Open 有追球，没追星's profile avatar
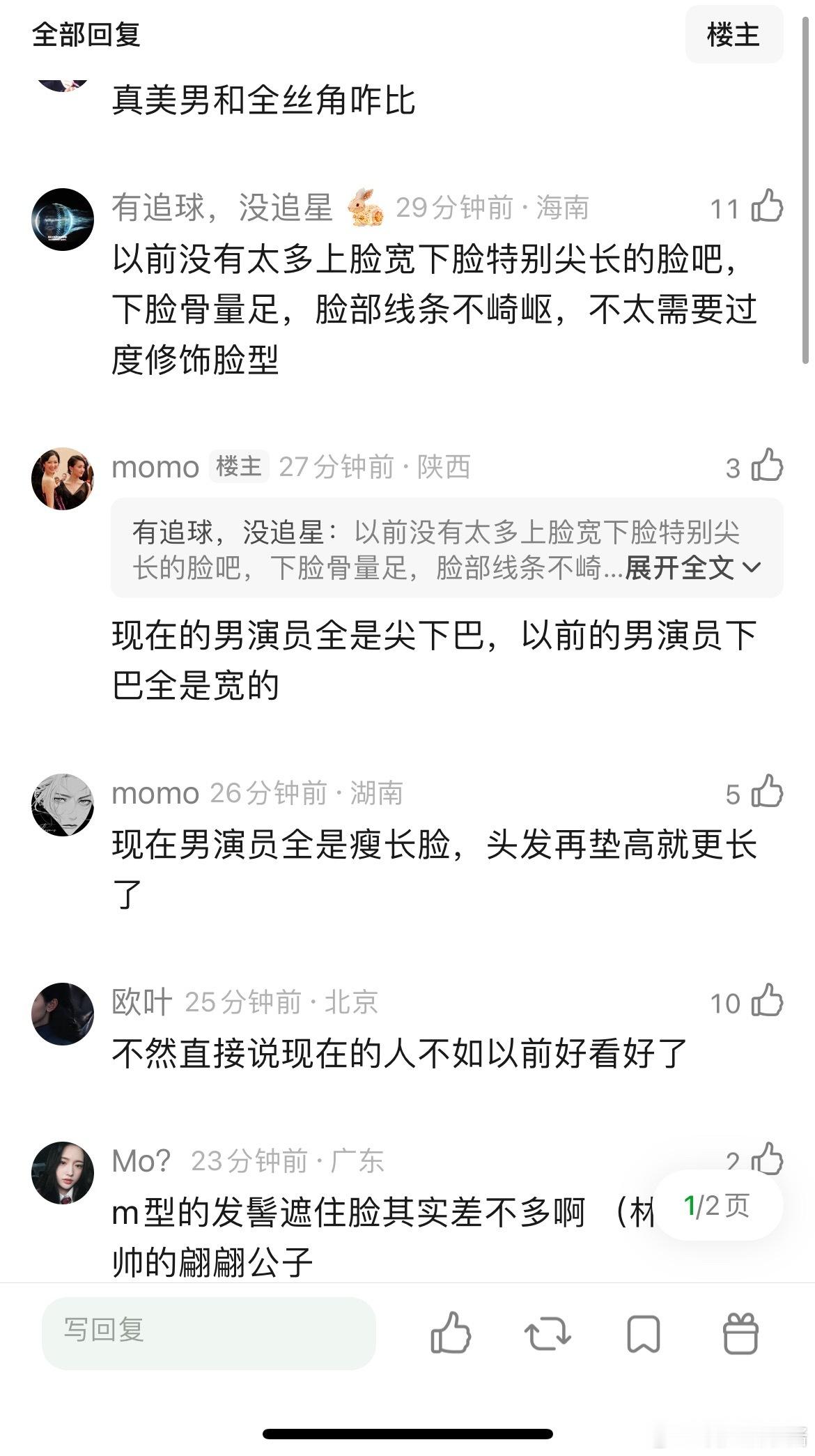Image resolution: width=815 pixels, height=1456 pixels. (63, 219)
